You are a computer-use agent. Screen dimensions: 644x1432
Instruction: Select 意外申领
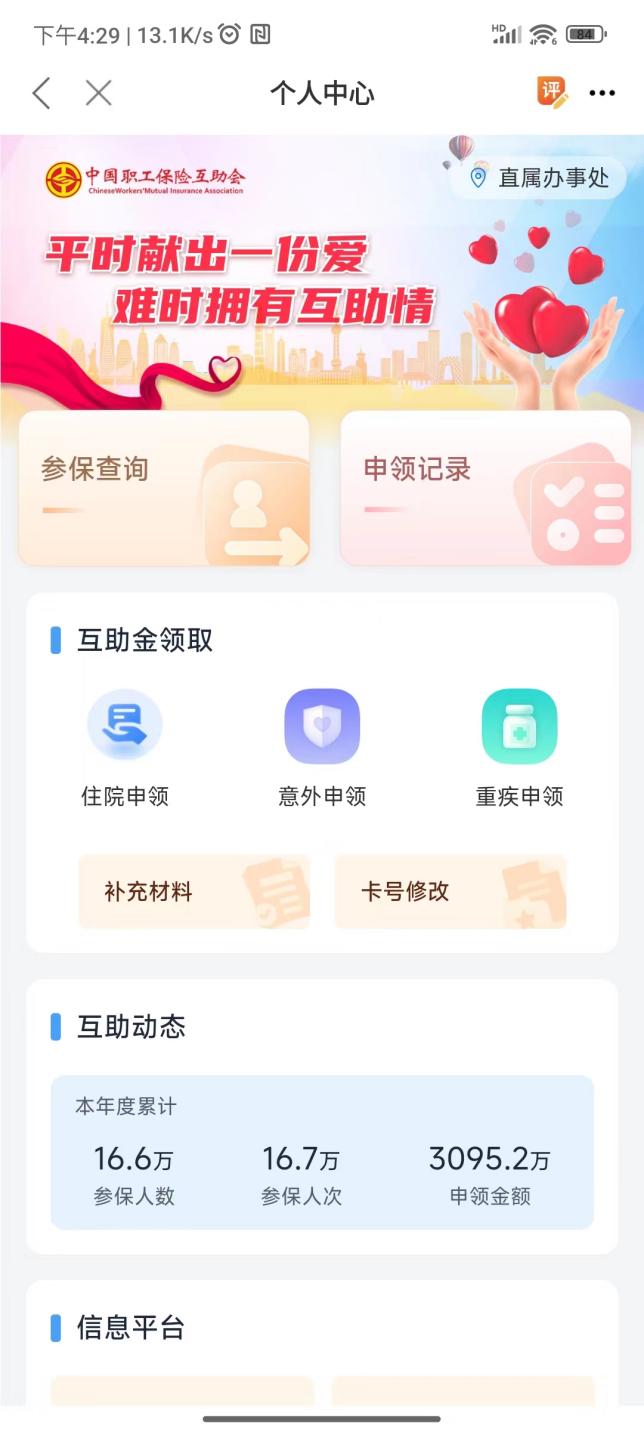tap(322, 748)
